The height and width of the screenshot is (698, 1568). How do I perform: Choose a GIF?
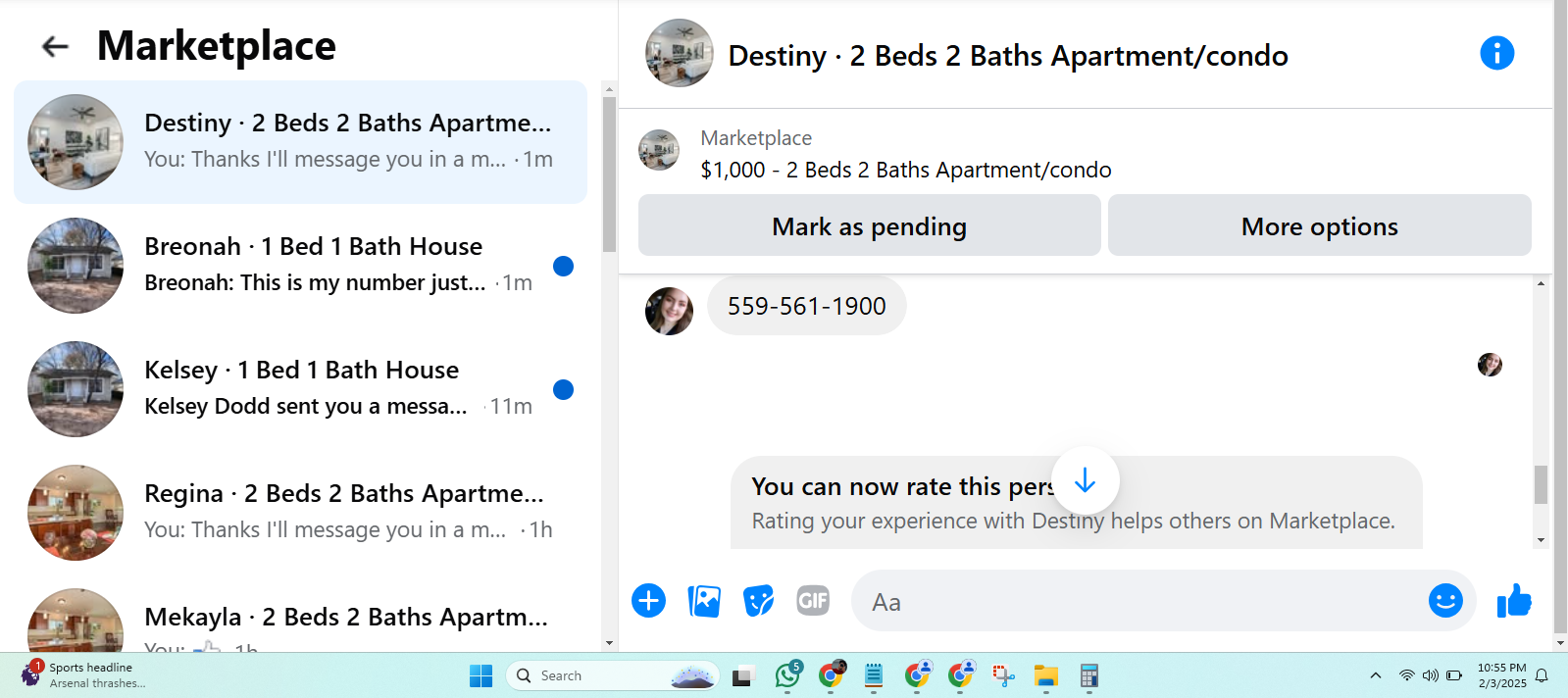click(x=813, y=600)
